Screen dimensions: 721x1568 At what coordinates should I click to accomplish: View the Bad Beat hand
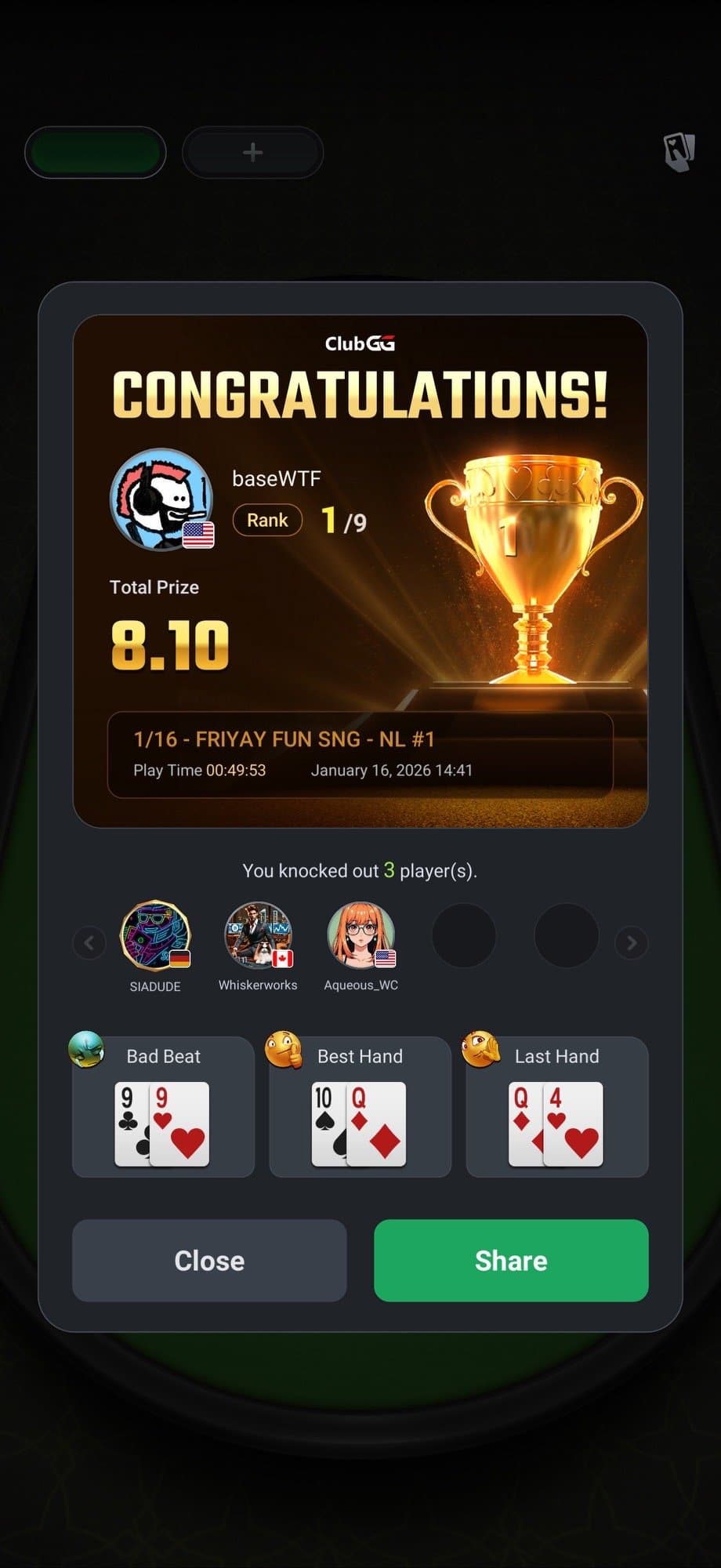pyautogui.click(x=163, y=1107)
